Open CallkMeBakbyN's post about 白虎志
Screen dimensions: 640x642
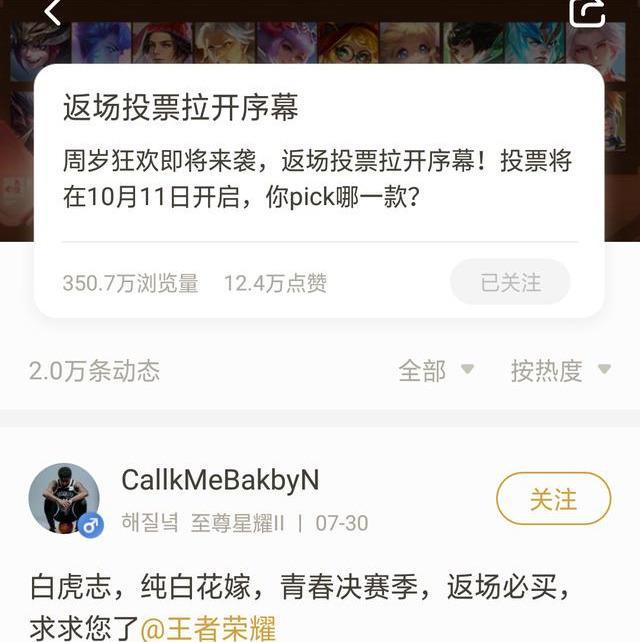300,587
